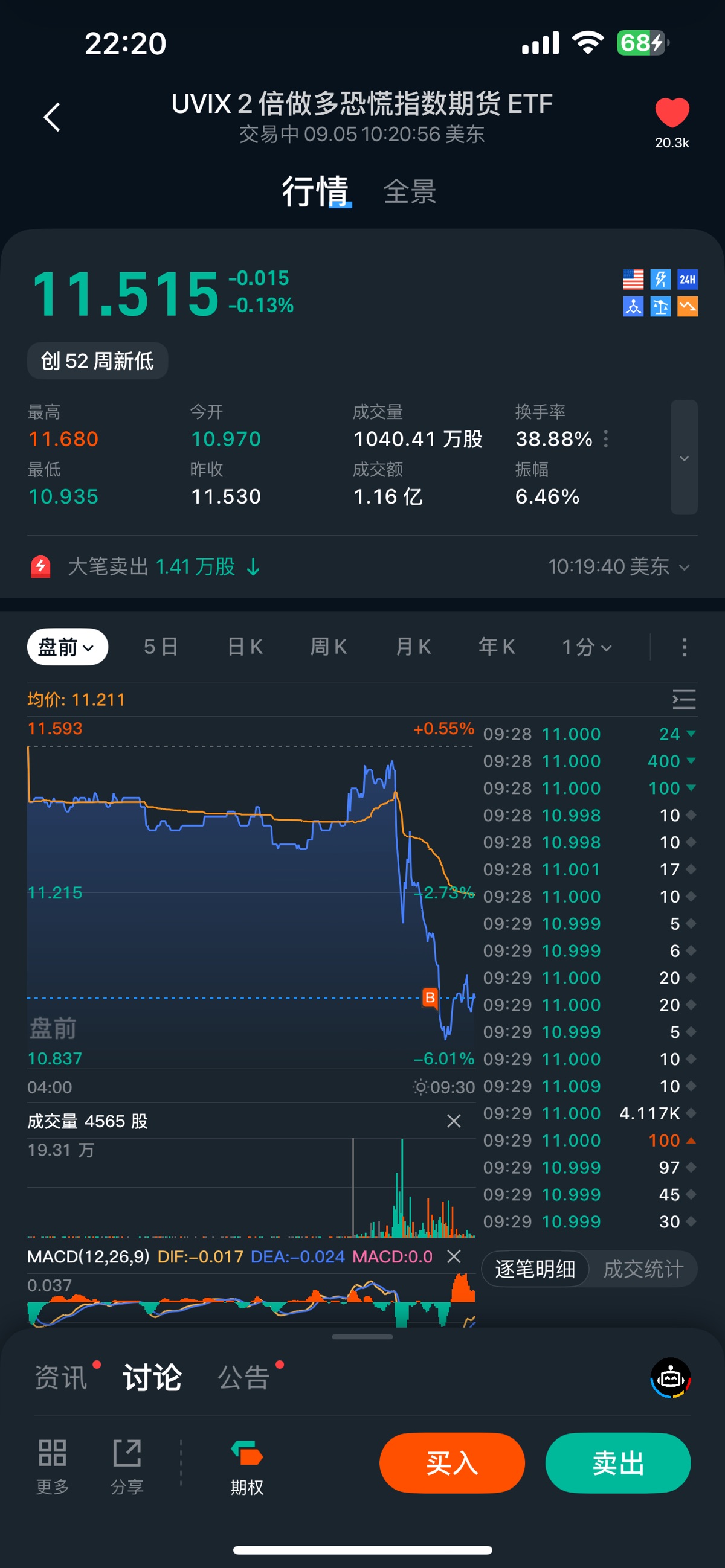Viewport: 725px width, 1568px height.
Task: Go back using the top-left arrow
Action: click(53, 117)
